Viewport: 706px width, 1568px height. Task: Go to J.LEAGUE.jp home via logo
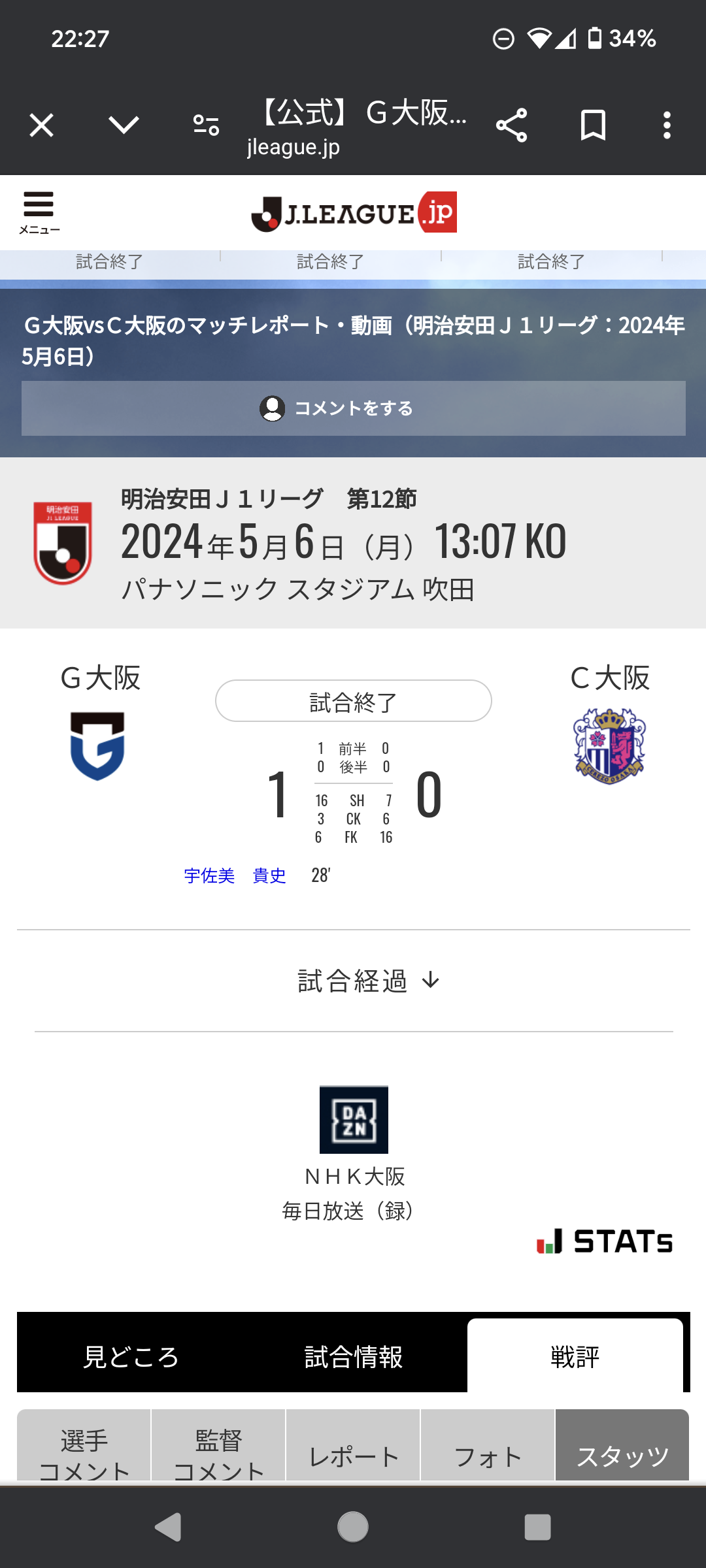click(354, 212)
